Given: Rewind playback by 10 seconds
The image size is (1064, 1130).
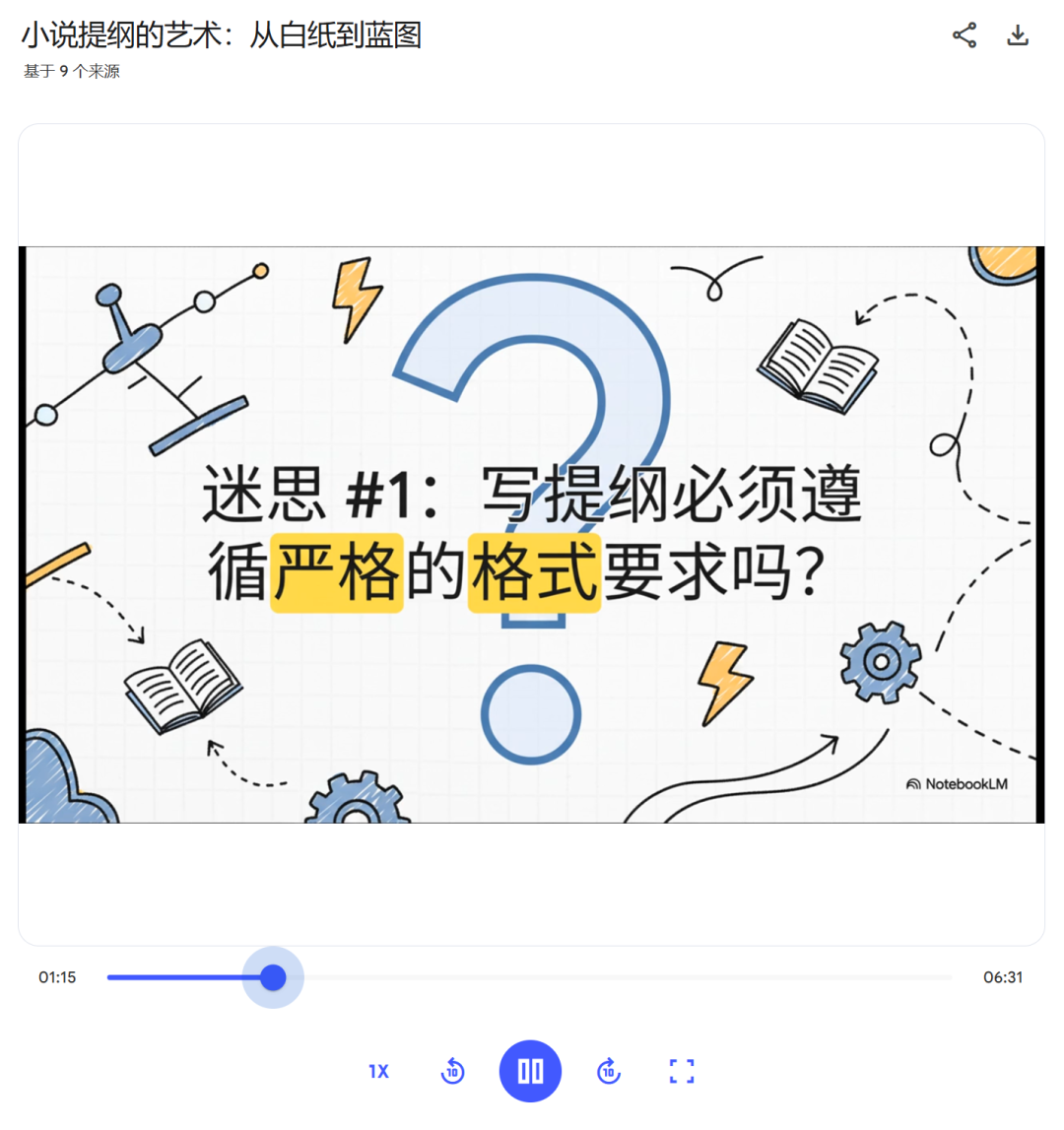Looking at the screenshot, I should point(452,1071).
